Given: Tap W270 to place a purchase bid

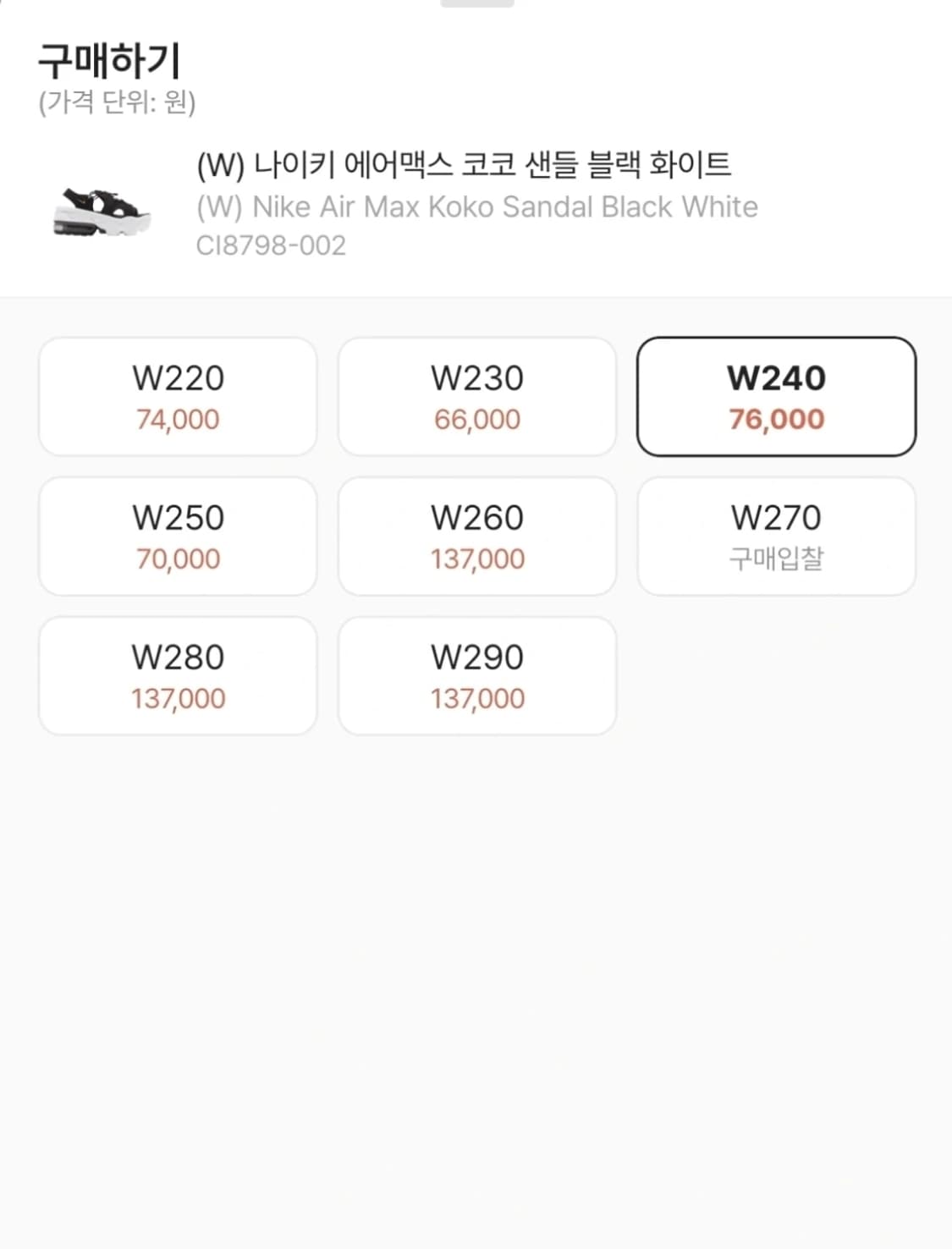Looking at the screenshot, I should coord(777,535).
